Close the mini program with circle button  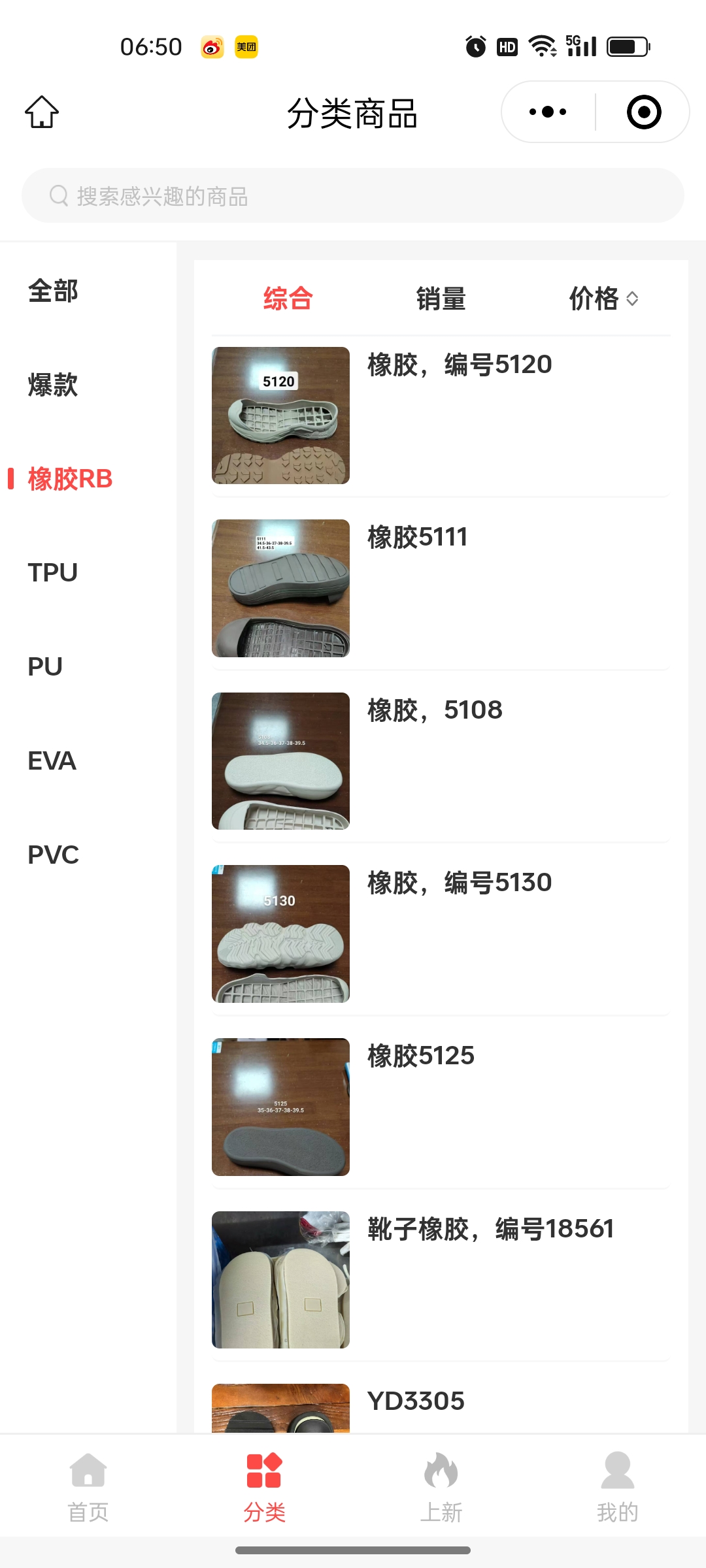(643, 112)
